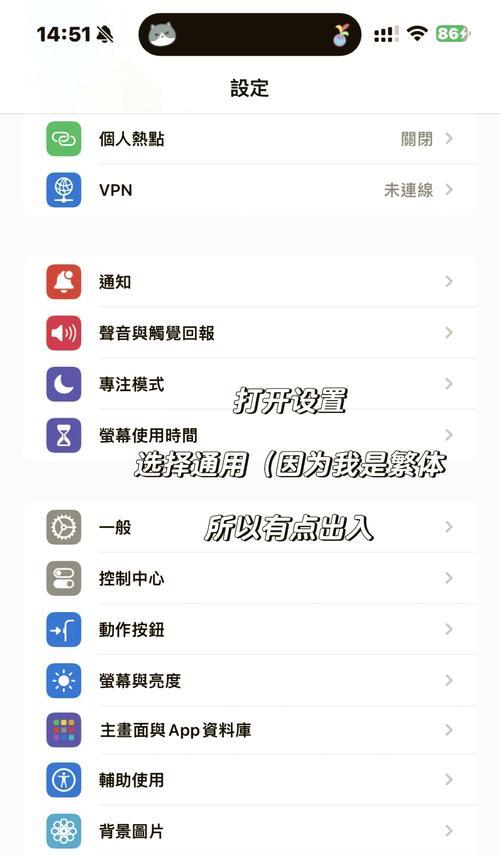Screen dimensions: 500x856
Task: Go to 專注模式
Action: coord(250,384)
